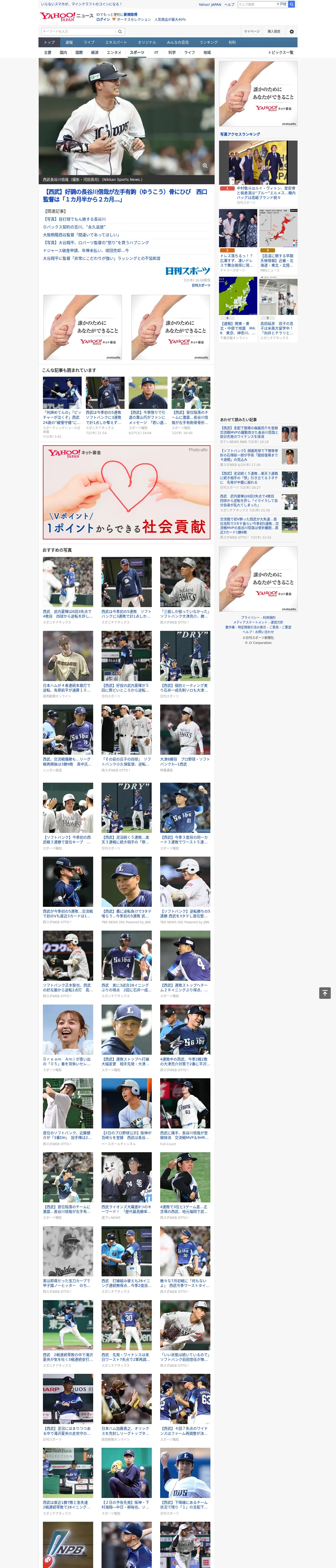336x1568 pixels.
Task: Tap the ログイン link
Action: [x=103, y=20]
